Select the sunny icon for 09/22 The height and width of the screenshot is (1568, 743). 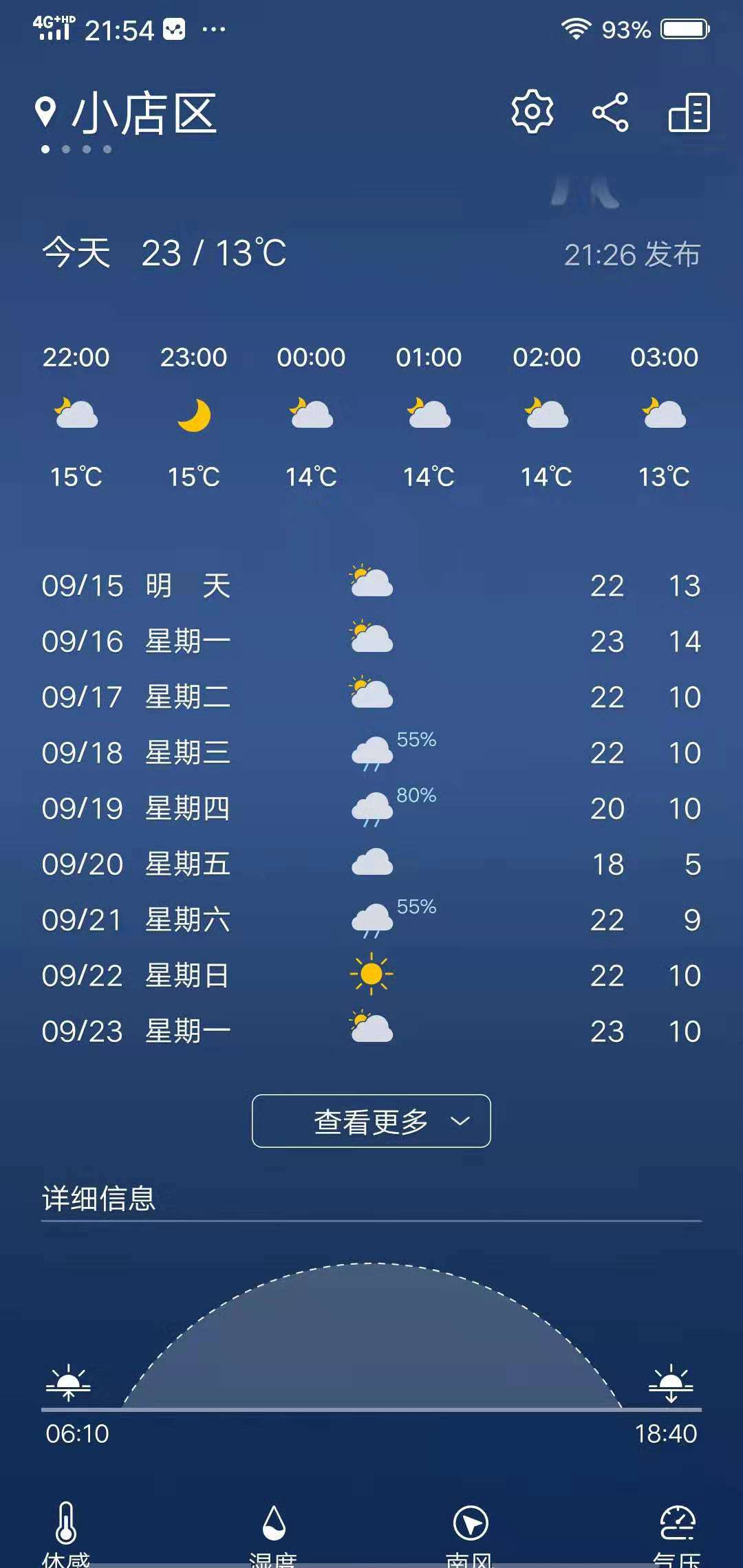pyautogui.click(x=371, y=974)
